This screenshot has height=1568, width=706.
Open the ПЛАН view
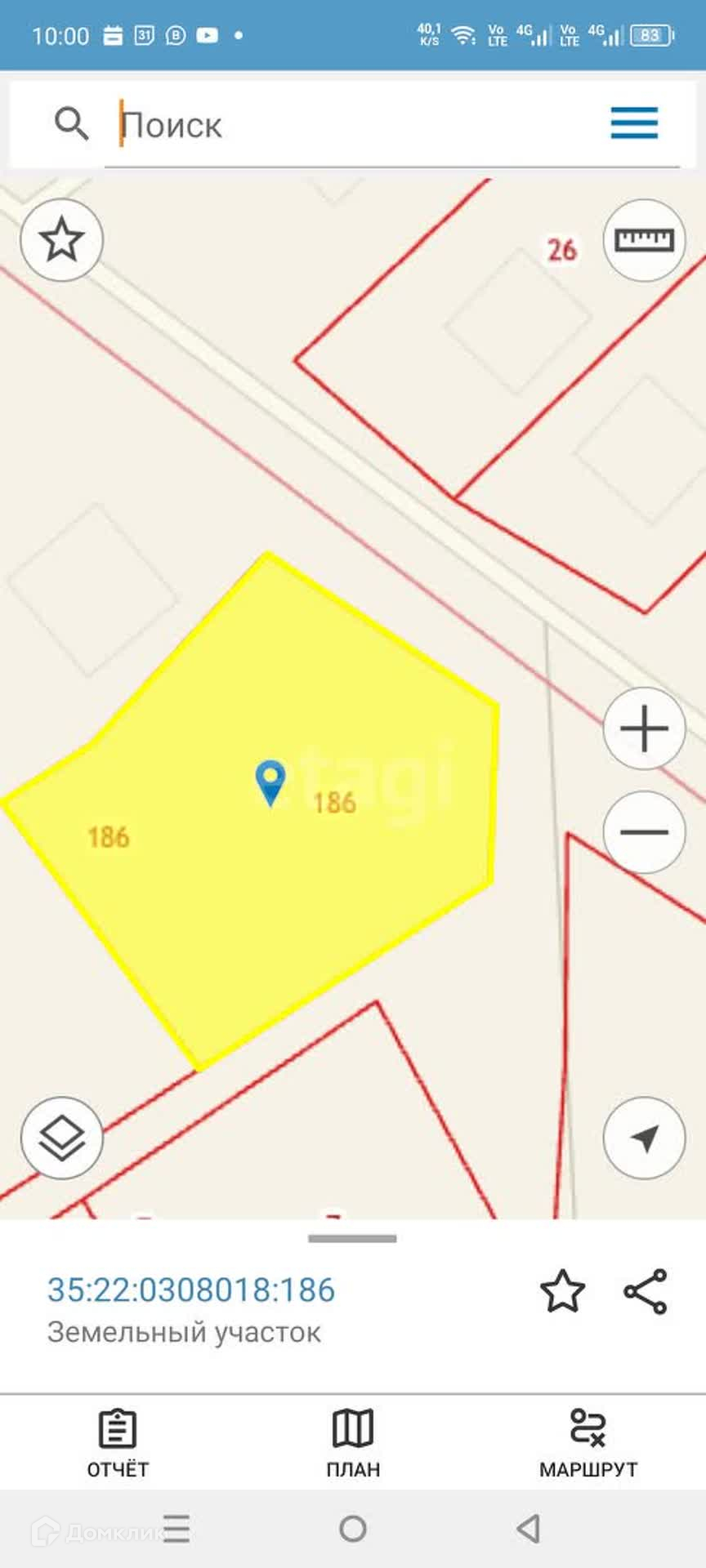tap(353, 1444)
